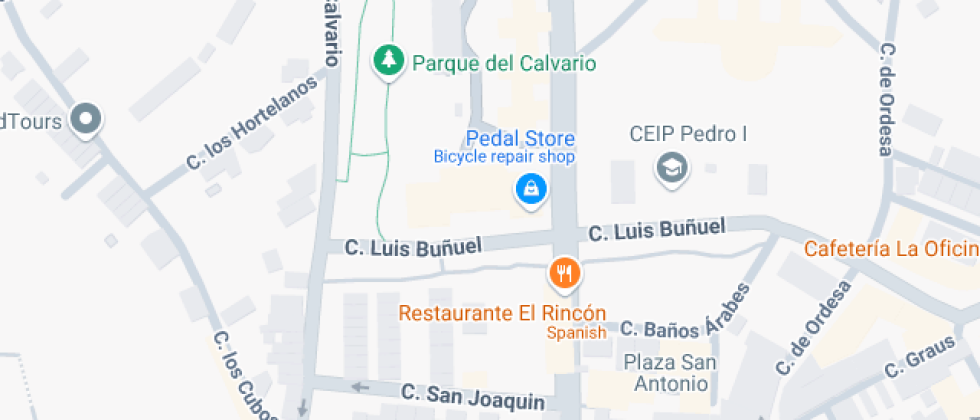Select the Cafetería La Oficina place label

click(892, 248)
